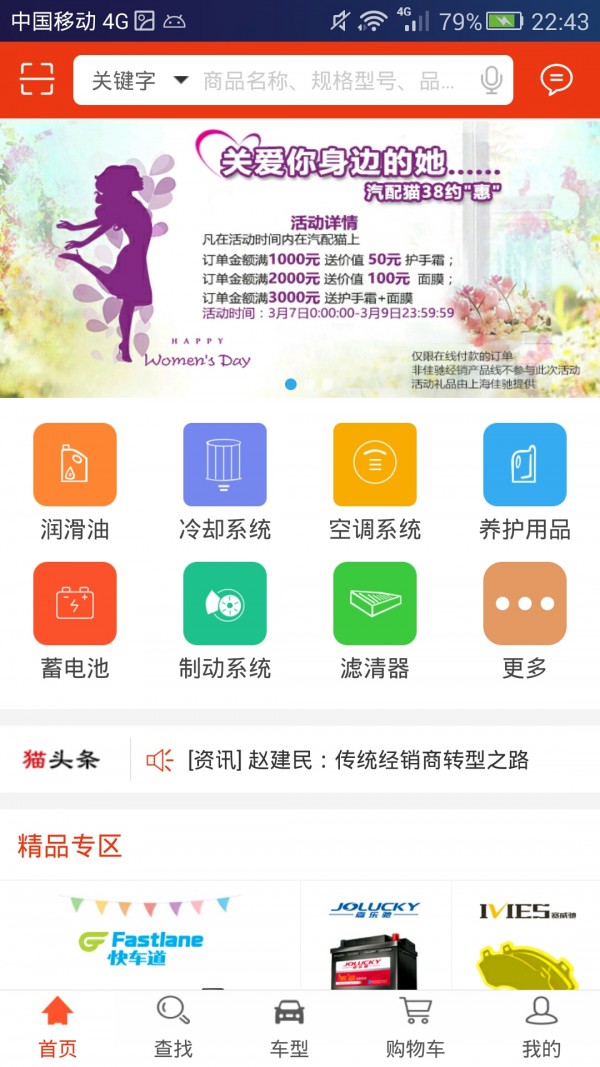Open 养护用品 category
This screenshot has height=1067, width=600.
click(524, 481)
